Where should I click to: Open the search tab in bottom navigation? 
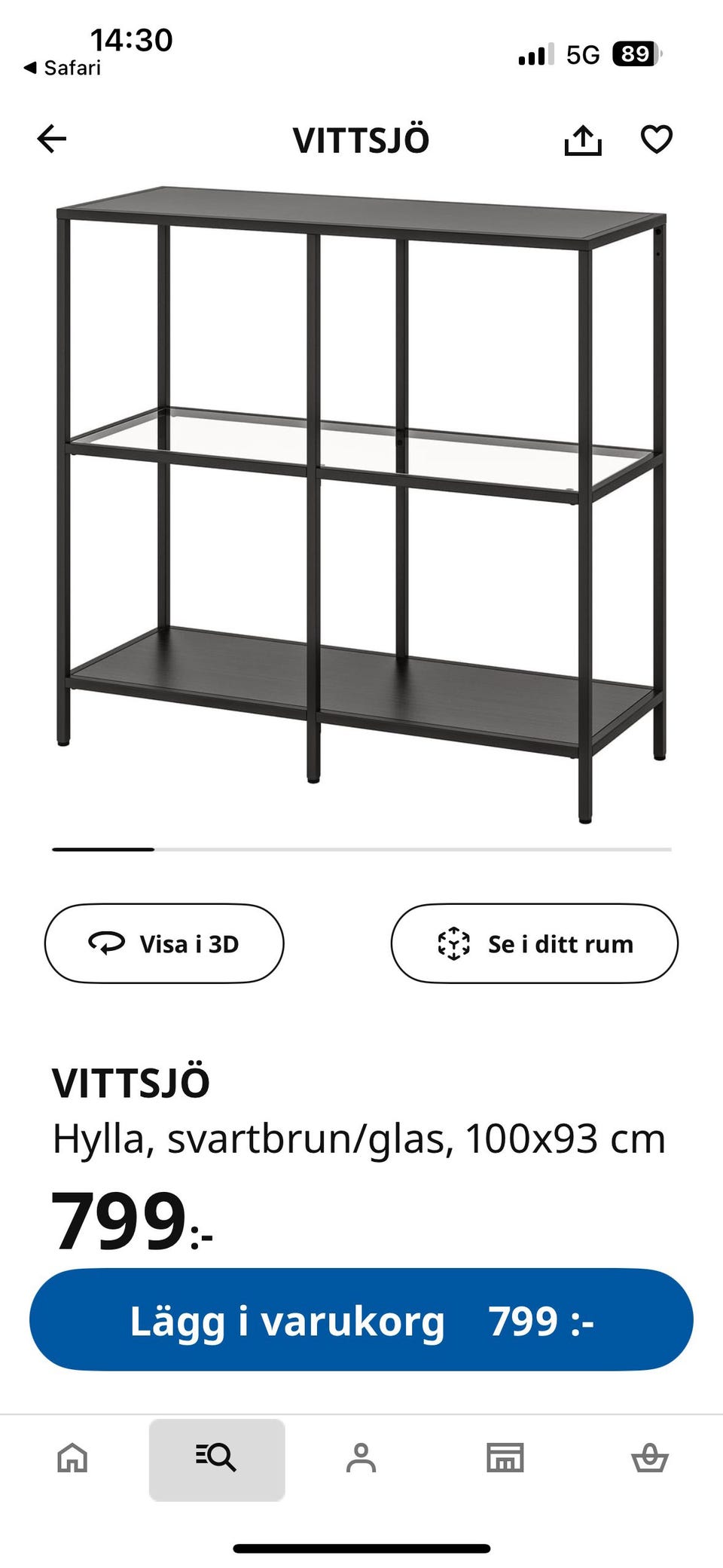pos(217,1459)
